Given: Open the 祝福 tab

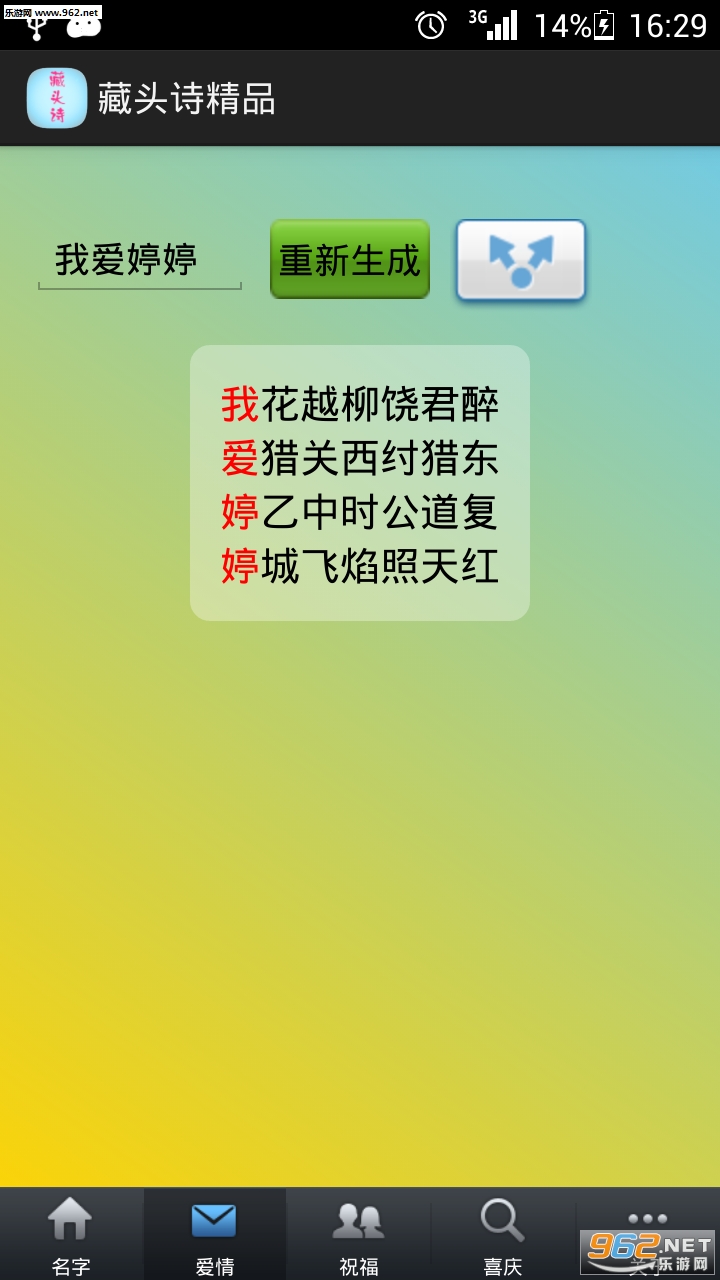Looking at the screenshot, I should click(359, 1235).
